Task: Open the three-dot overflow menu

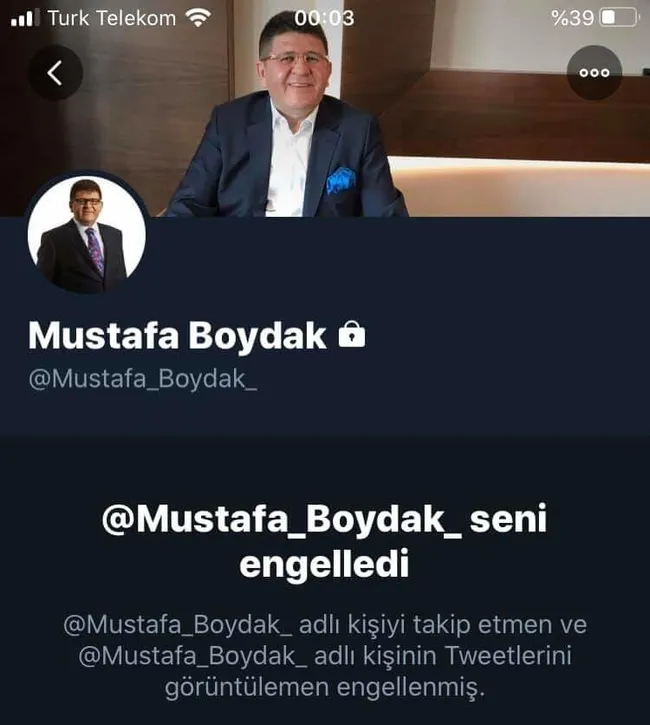Action: pos(594,72)
